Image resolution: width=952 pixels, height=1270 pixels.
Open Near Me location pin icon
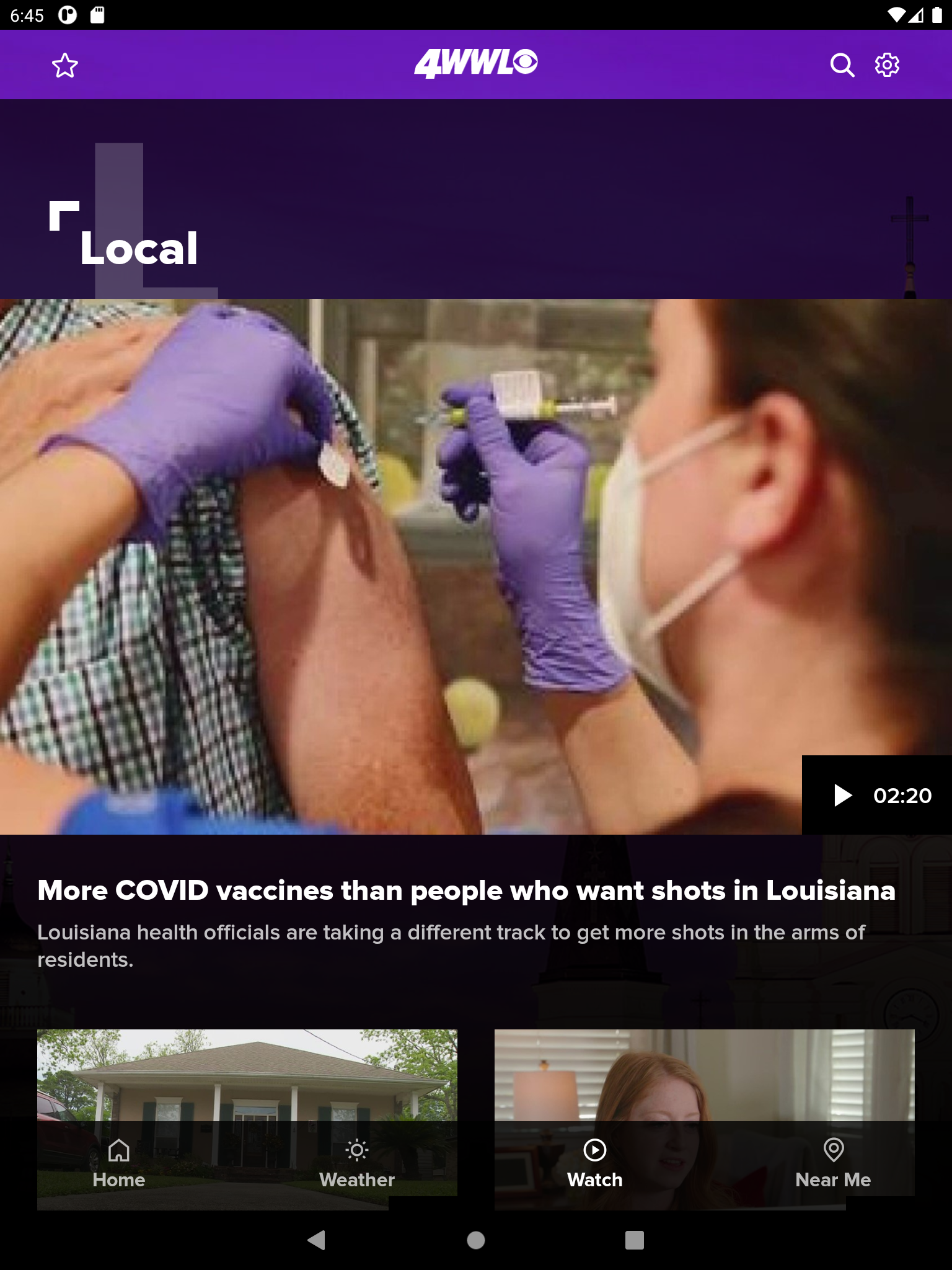point(833,1150)
